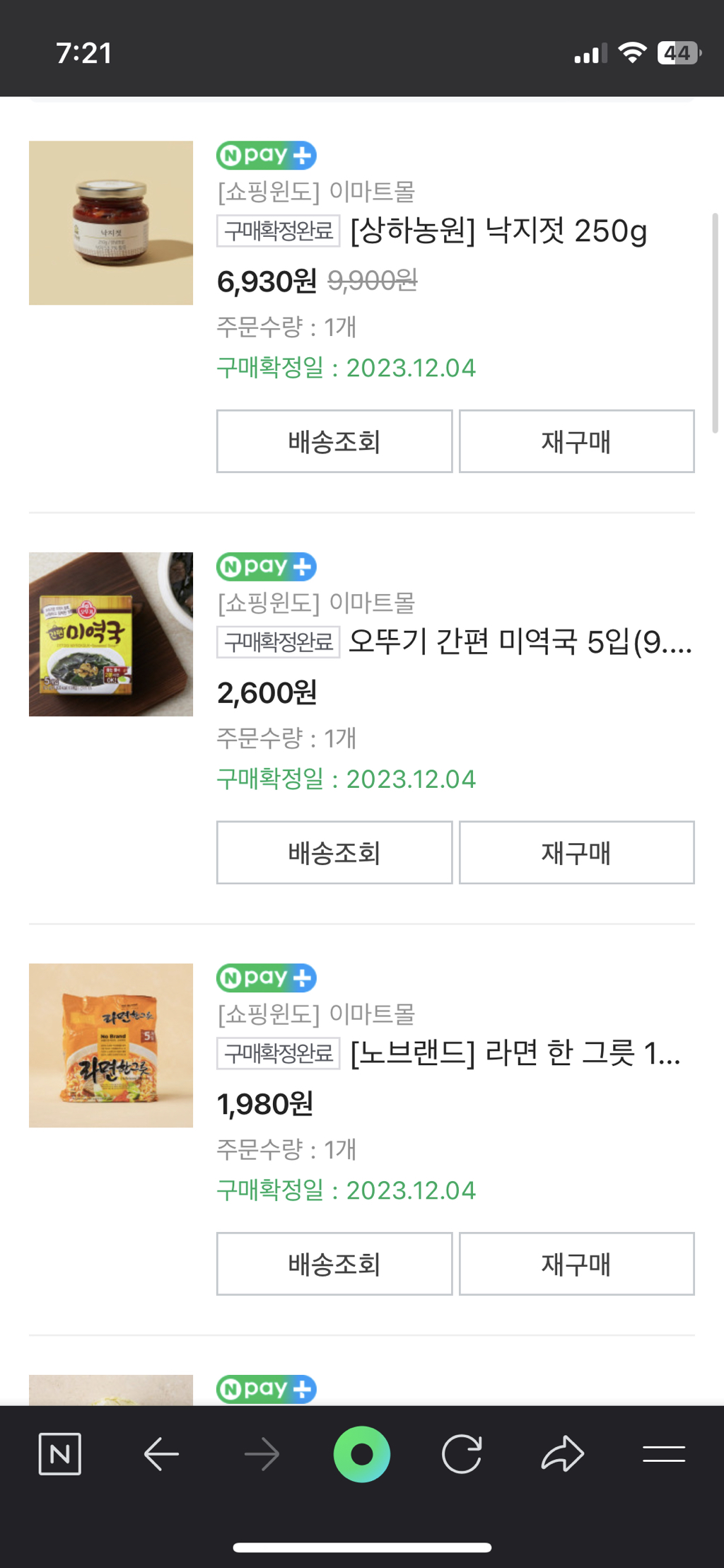Viewport: 724px width, 1568px height.
Task: Tap the Npay badge on the 미역국 item
Action: 265,566
